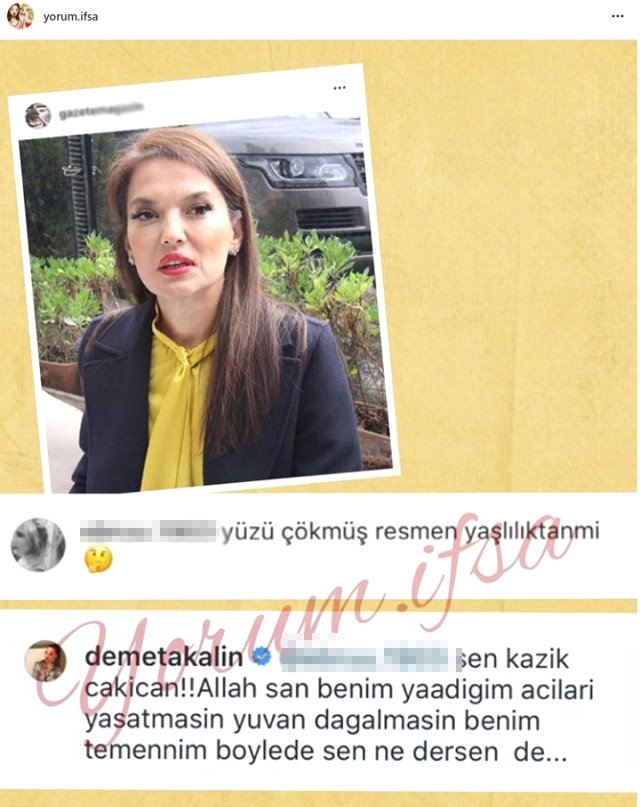Open the yorum.ifsa profile picture
This screenshot has height=807, width=640.
point(20,16)
